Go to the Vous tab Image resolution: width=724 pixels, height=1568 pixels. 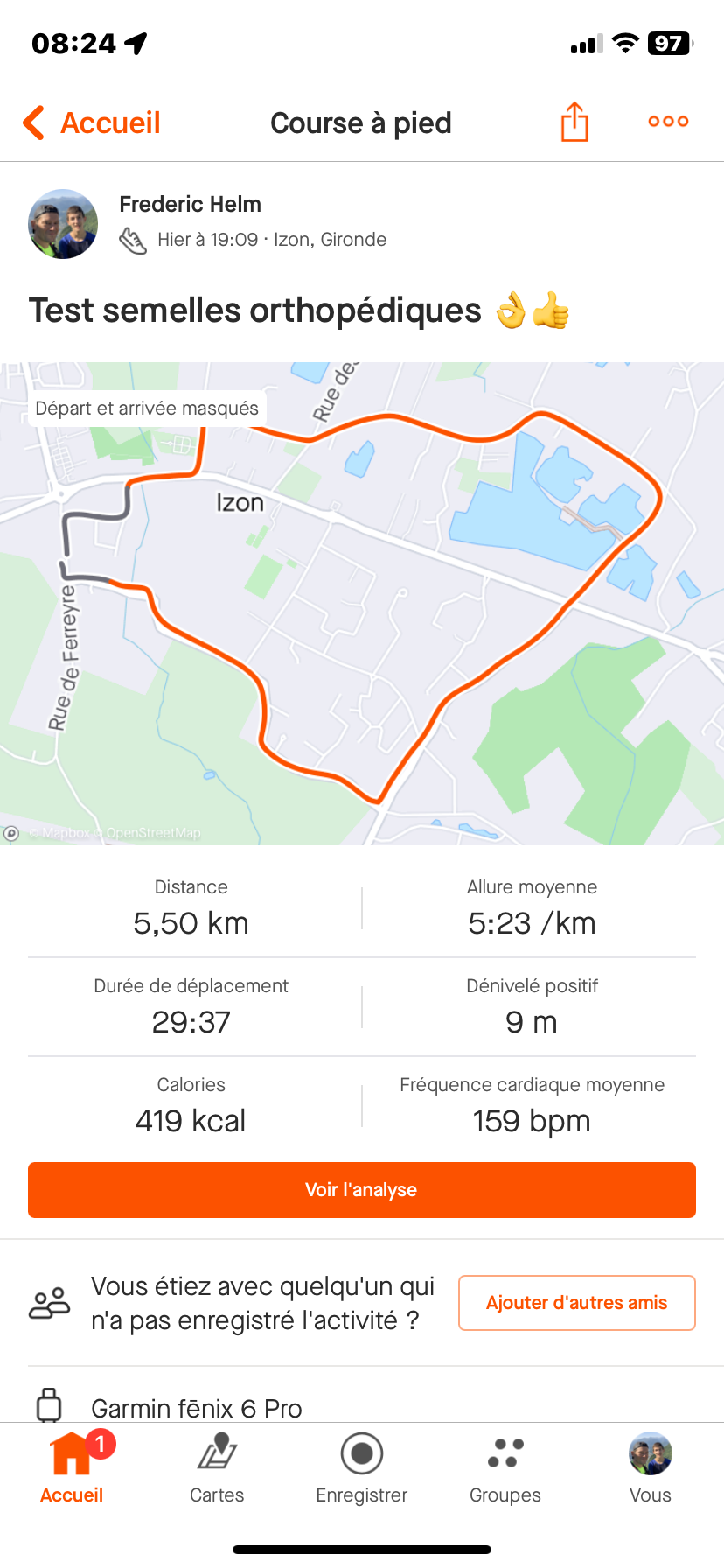coord(651,1469)
